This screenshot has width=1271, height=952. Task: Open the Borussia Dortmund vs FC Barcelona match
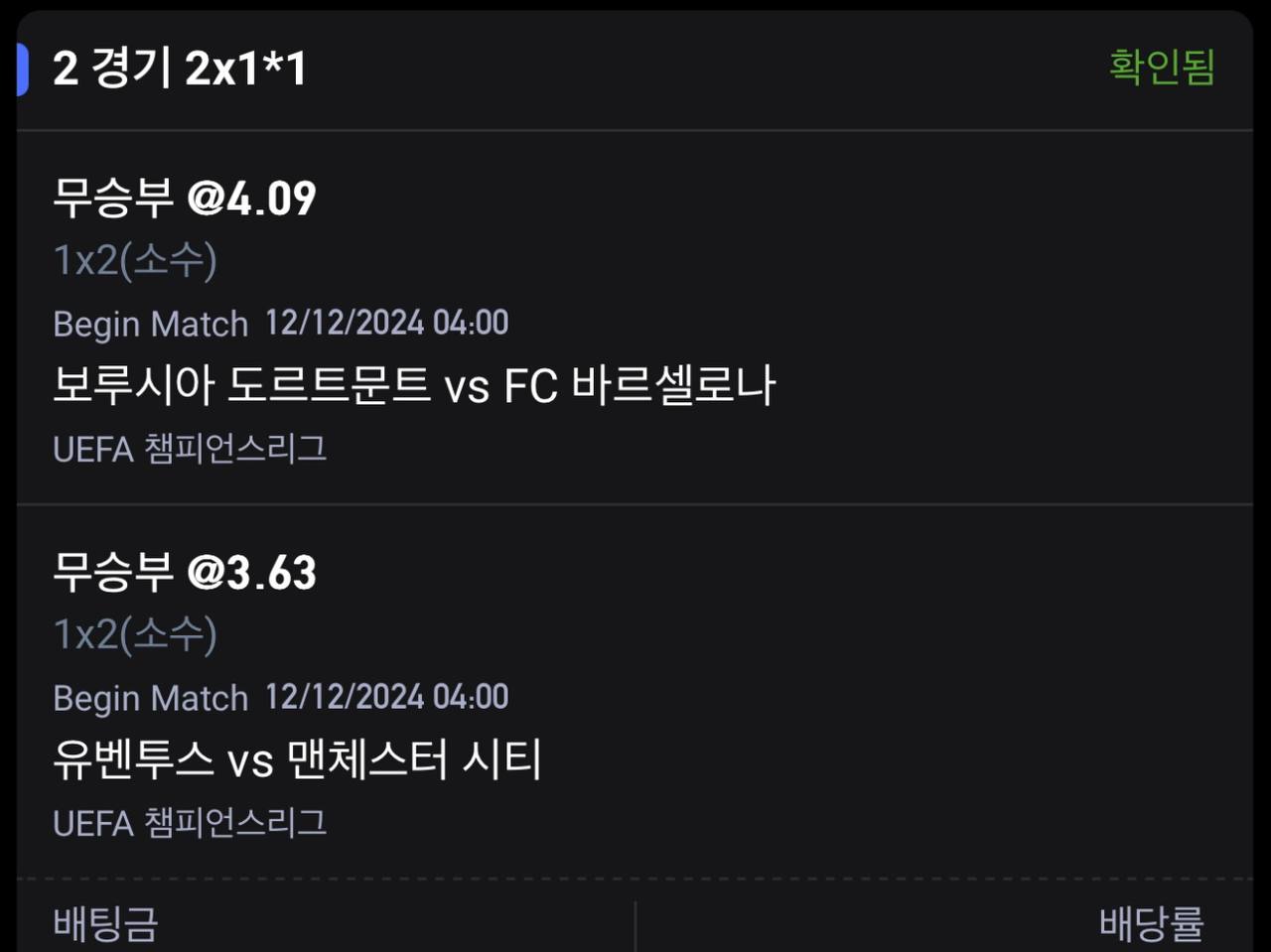point(413,385)
